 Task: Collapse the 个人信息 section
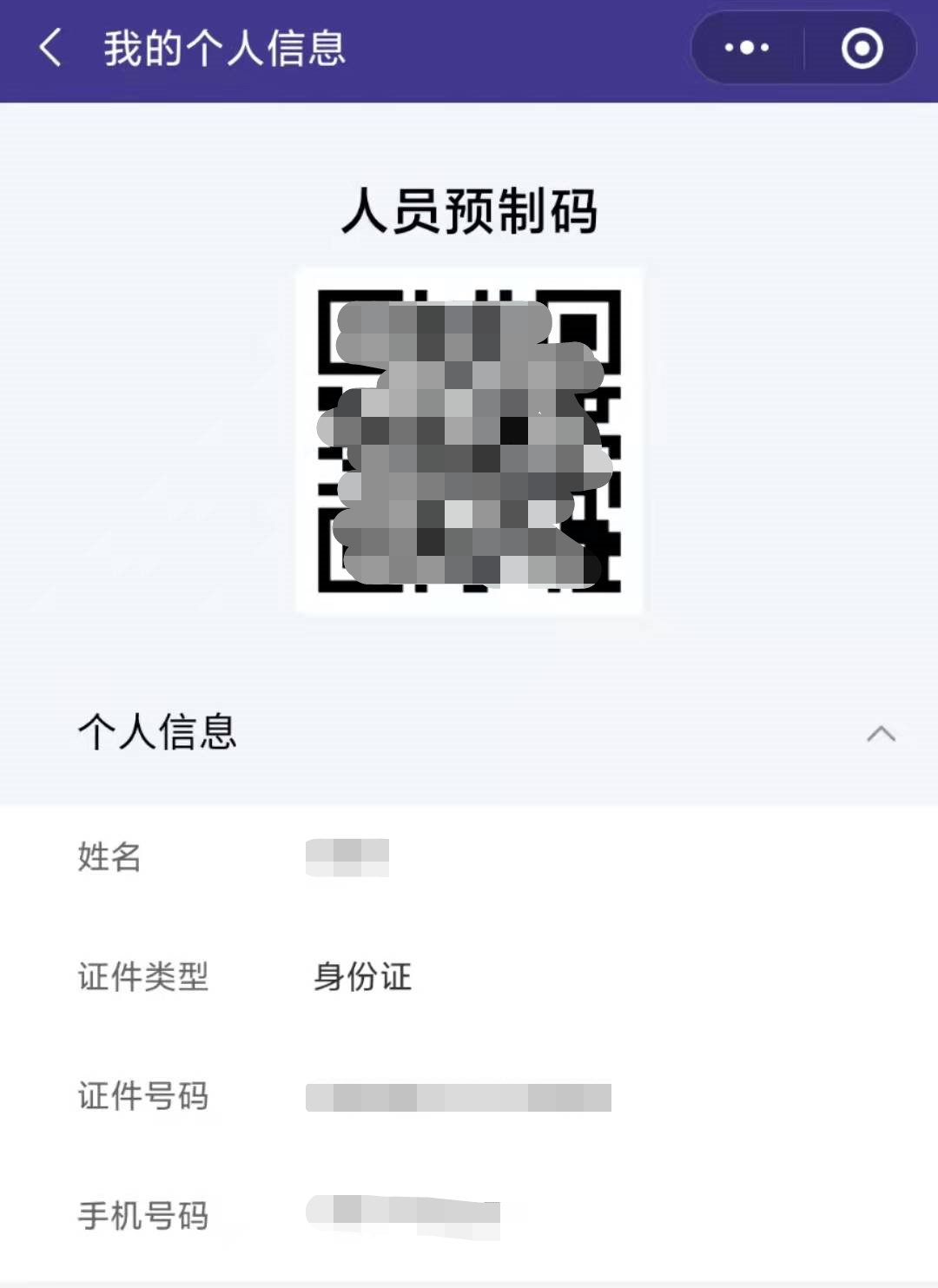tap(881, 734)
